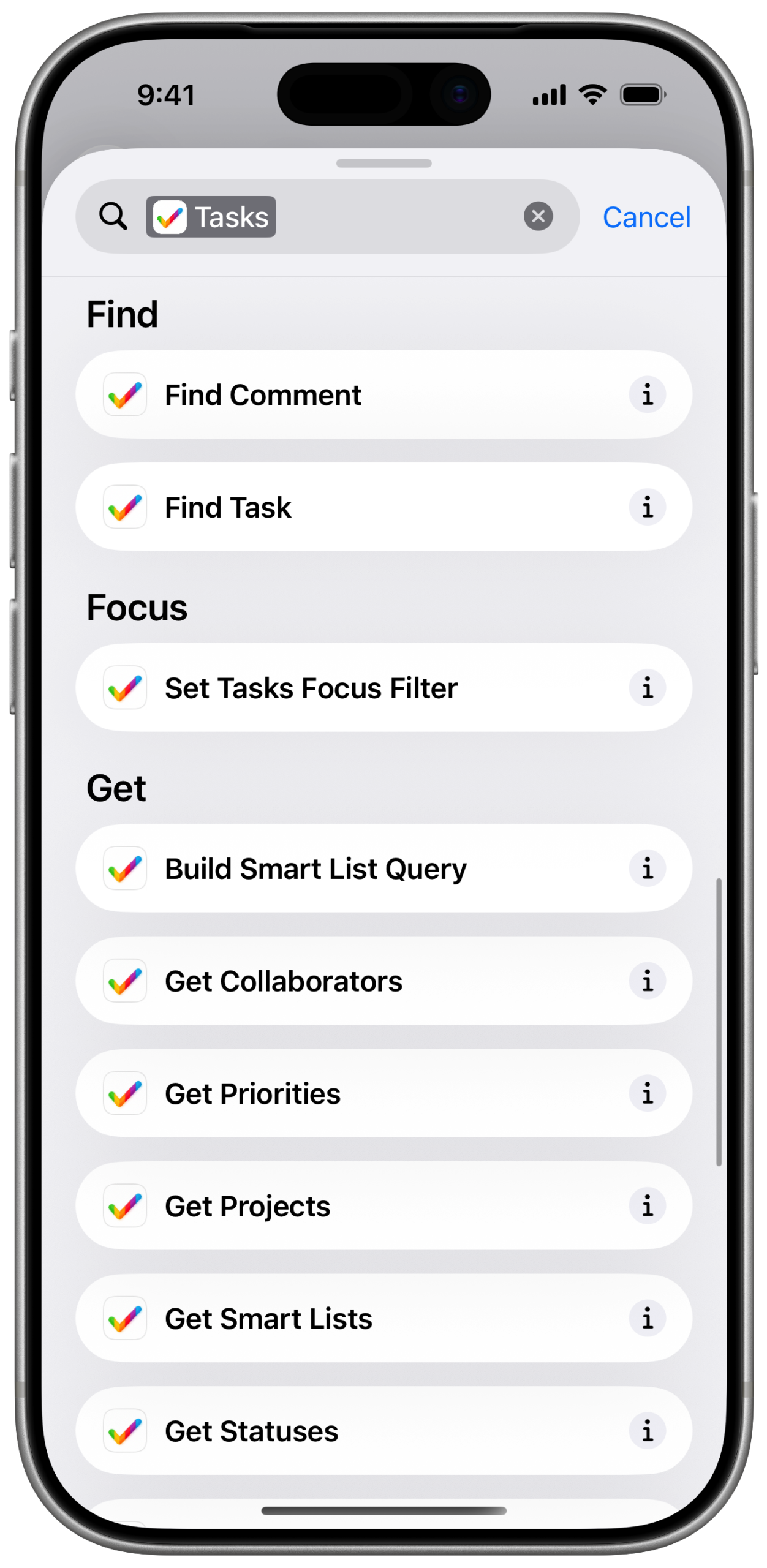767x1568 pixels.
Task: Show info for Build Smart List Query
Action: pos(647,869)
